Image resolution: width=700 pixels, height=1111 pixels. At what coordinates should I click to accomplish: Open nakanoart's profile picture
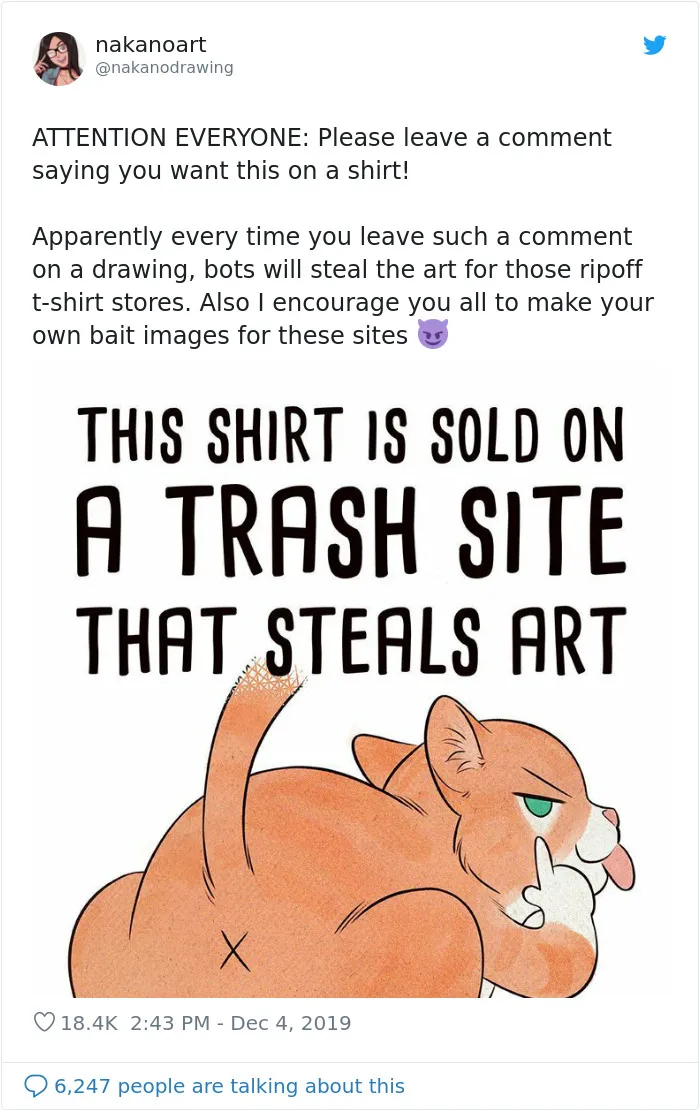coord(58,58)
